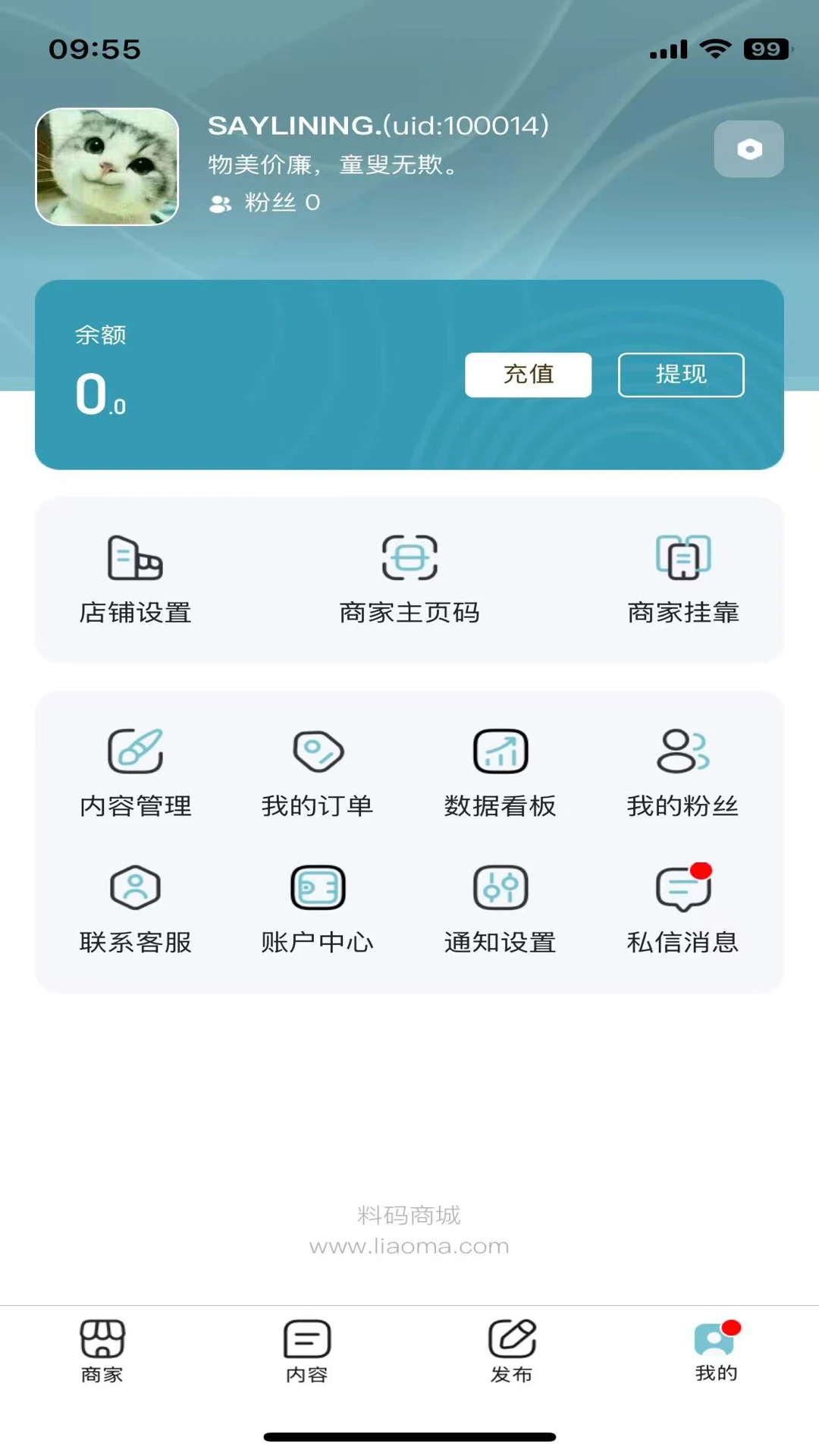Open 通知设置 notification settings
819x1456 pixels.
500,908
